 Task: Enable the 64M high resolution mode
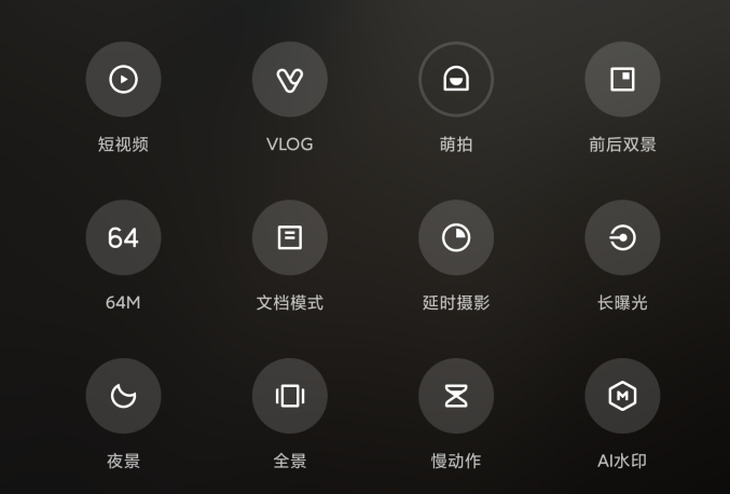123,238
